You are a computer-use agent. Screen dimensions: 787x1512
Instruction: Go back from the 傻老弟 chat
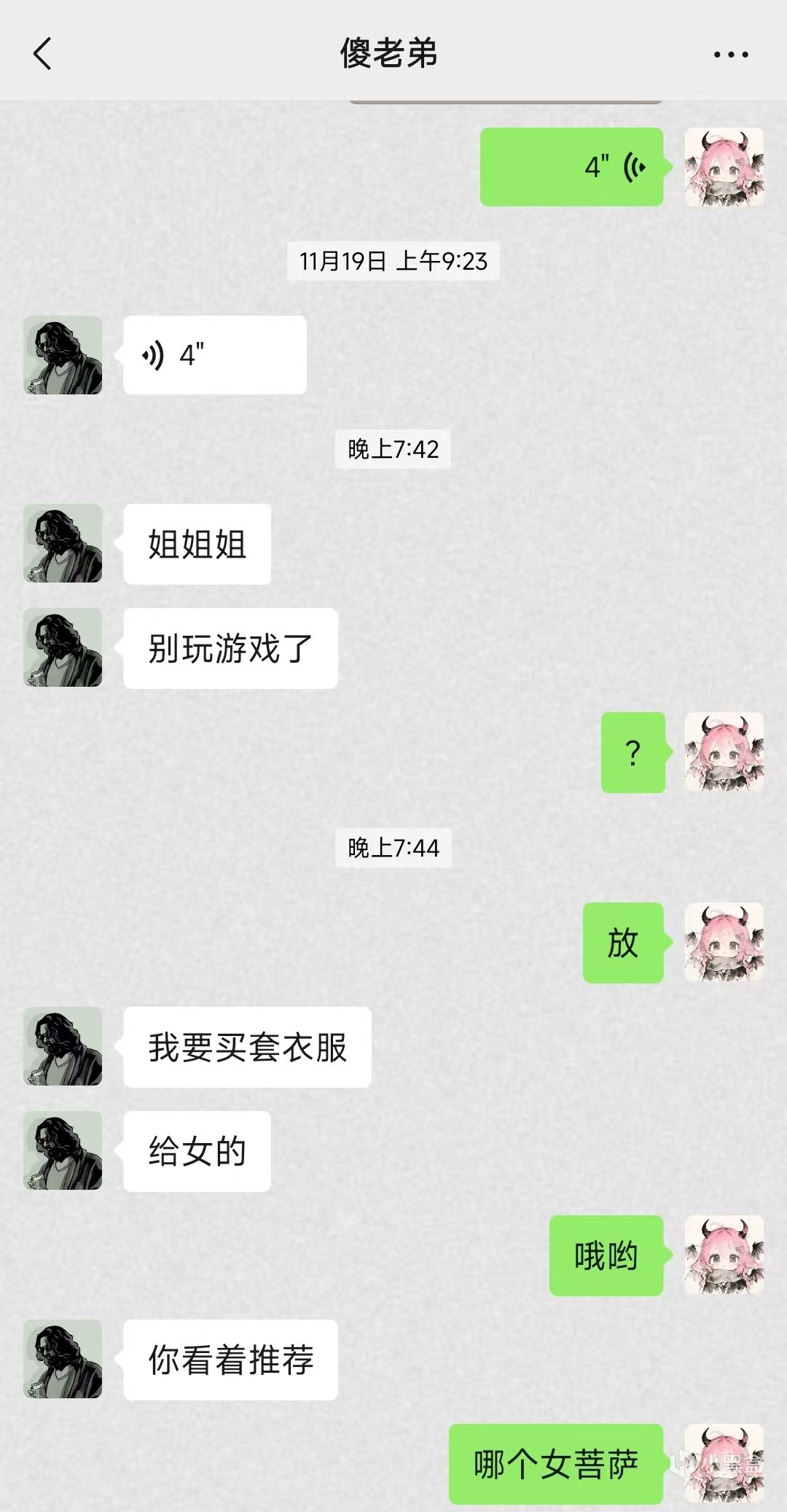tap(43, 54)
